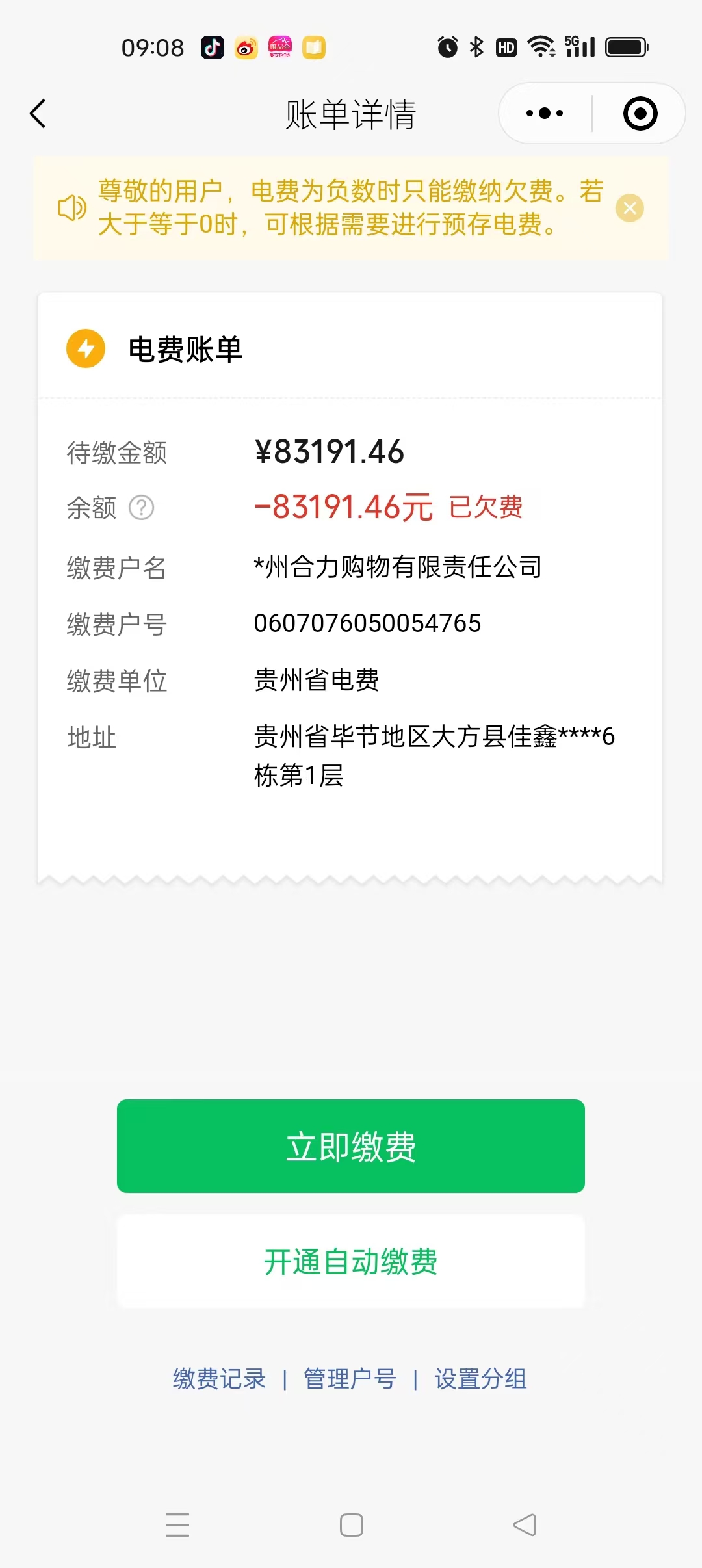Open the 设置分组 link
The image size is (702, 1568).
pyautogui.click(x=481, y=1379)
